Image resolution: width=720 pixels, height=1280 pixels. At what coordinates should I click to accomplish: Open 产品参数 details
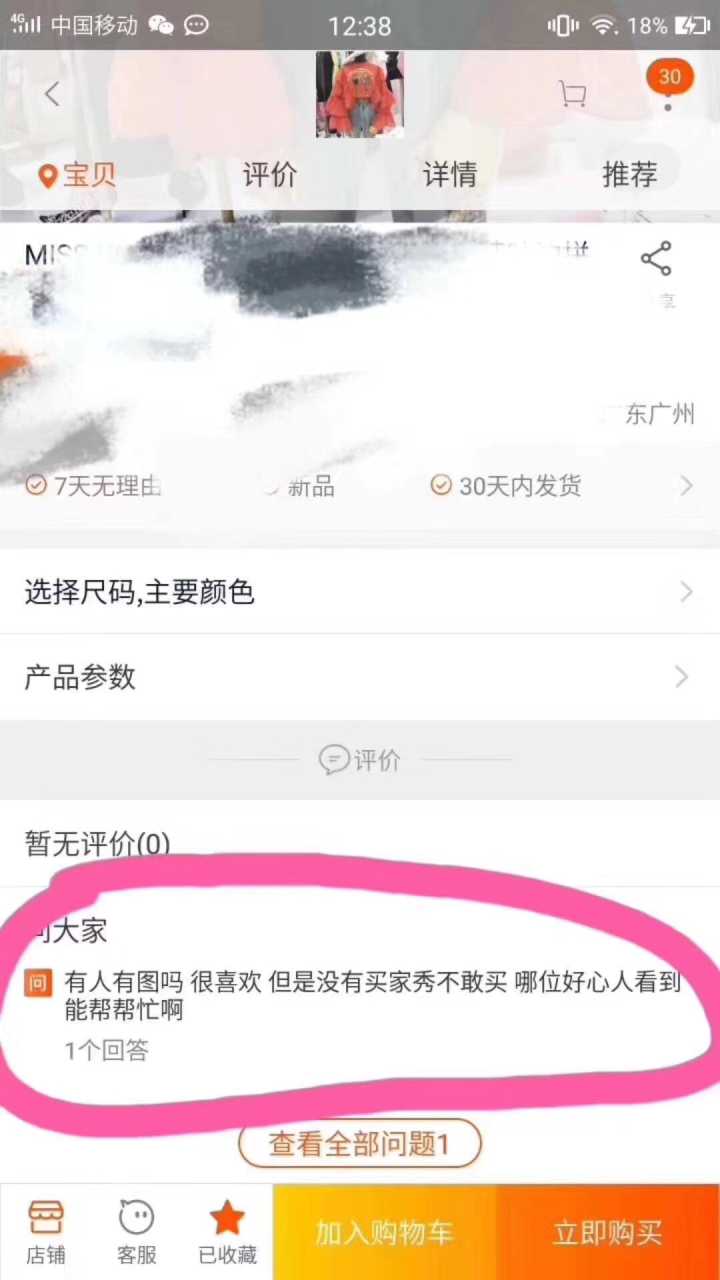pyautogui.click(x=360, y=677)
